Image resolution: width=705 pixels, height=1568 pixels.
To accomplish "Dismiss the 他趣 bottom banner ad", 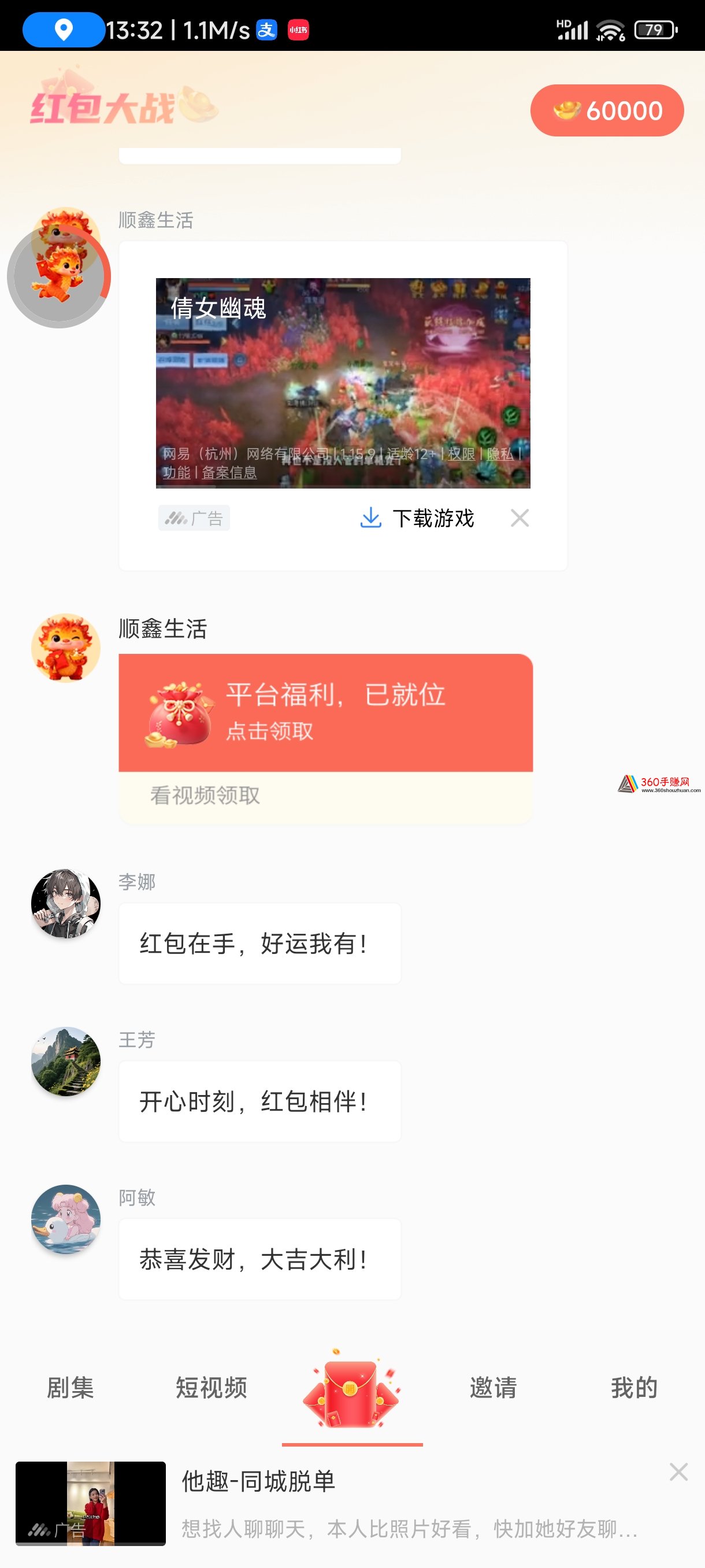I will click(678, 1472).
